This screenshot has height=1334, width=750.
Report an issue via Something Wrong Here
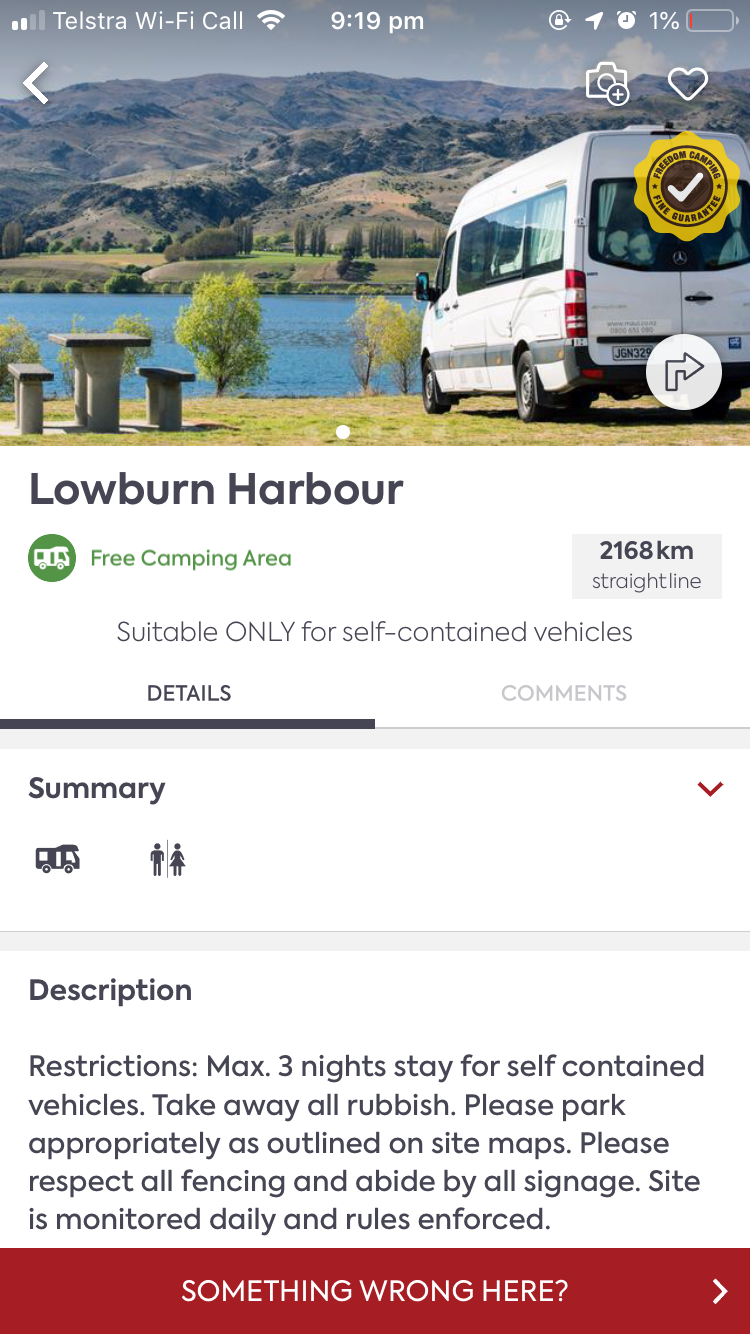[x=375, y=1291]
